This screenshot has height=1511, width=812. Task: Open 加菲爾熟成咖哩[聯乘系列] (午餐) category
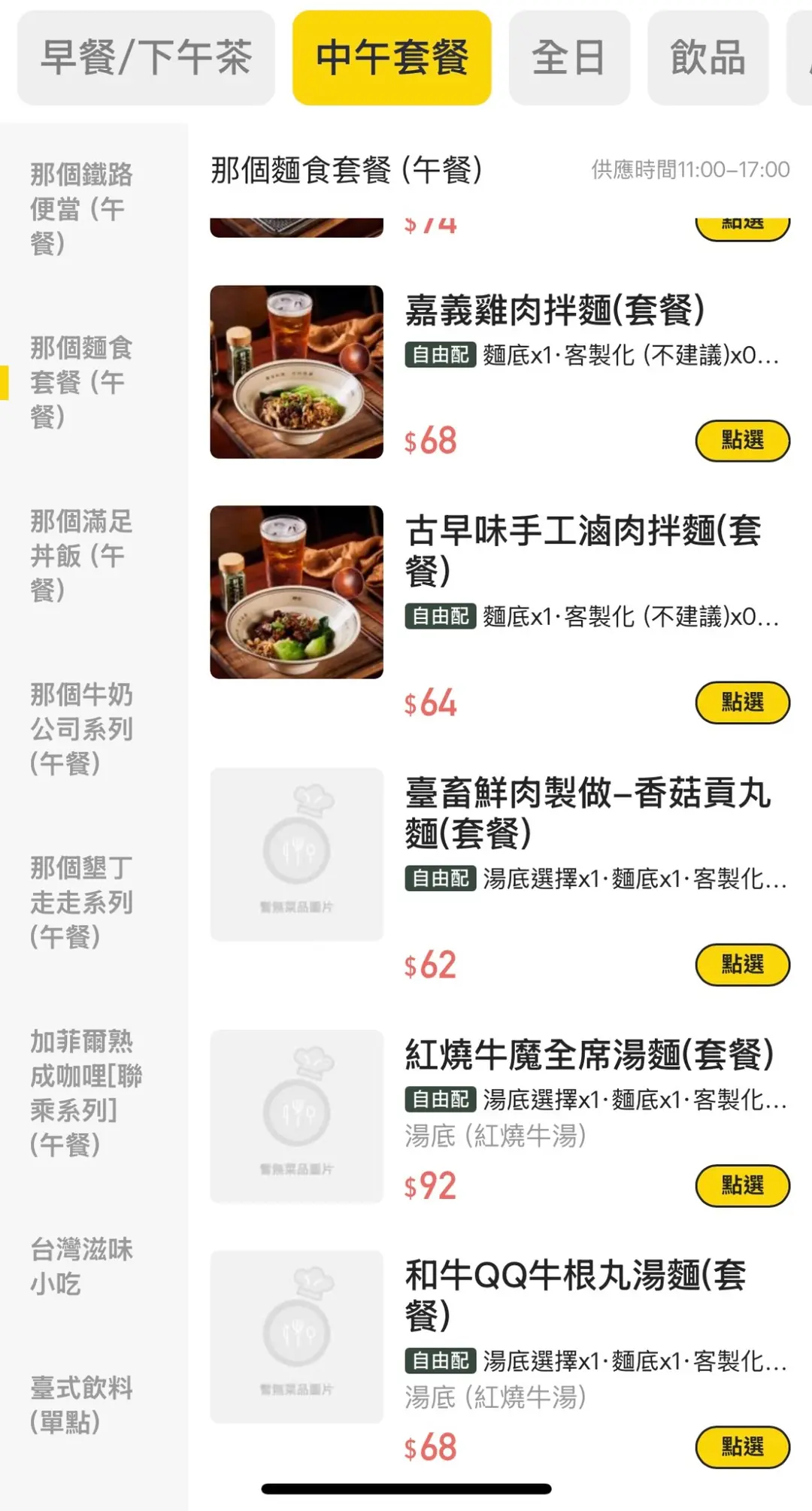coord(85,1092)
